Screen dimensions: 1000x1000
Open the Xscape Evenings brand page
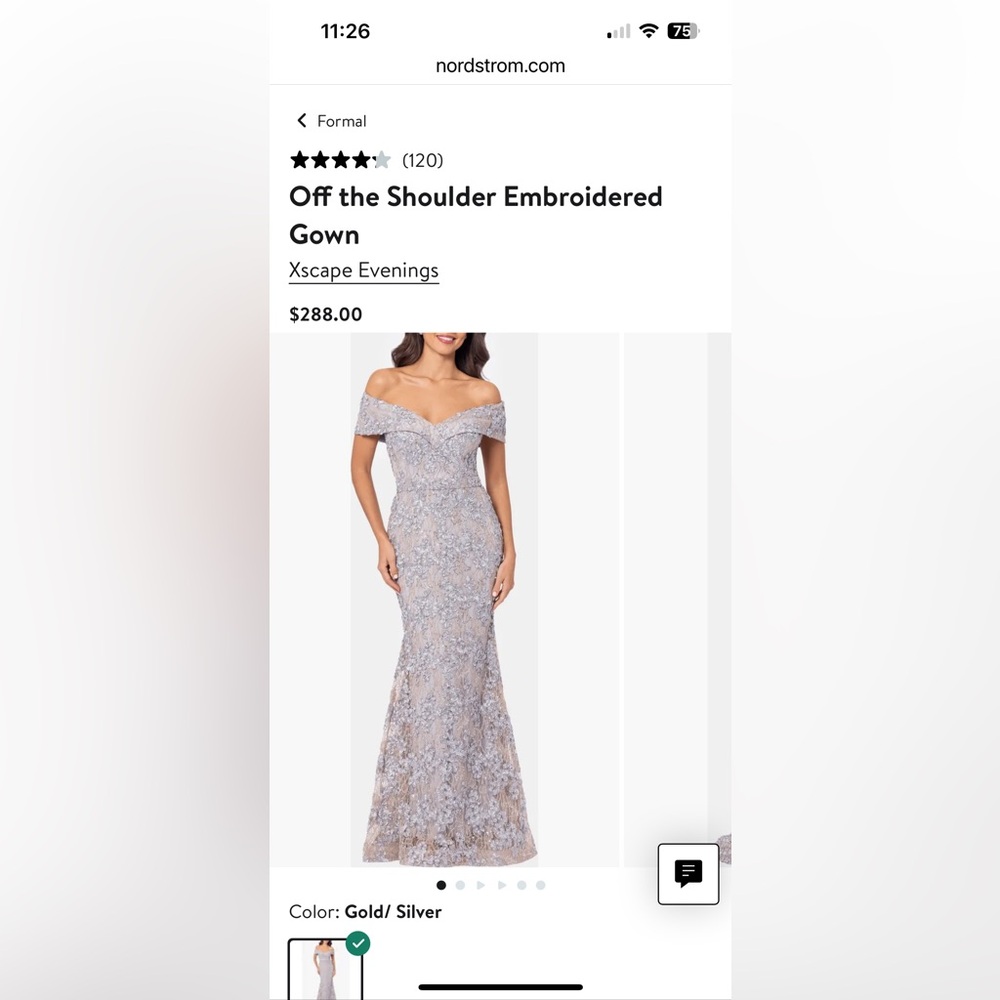point(364,271)
